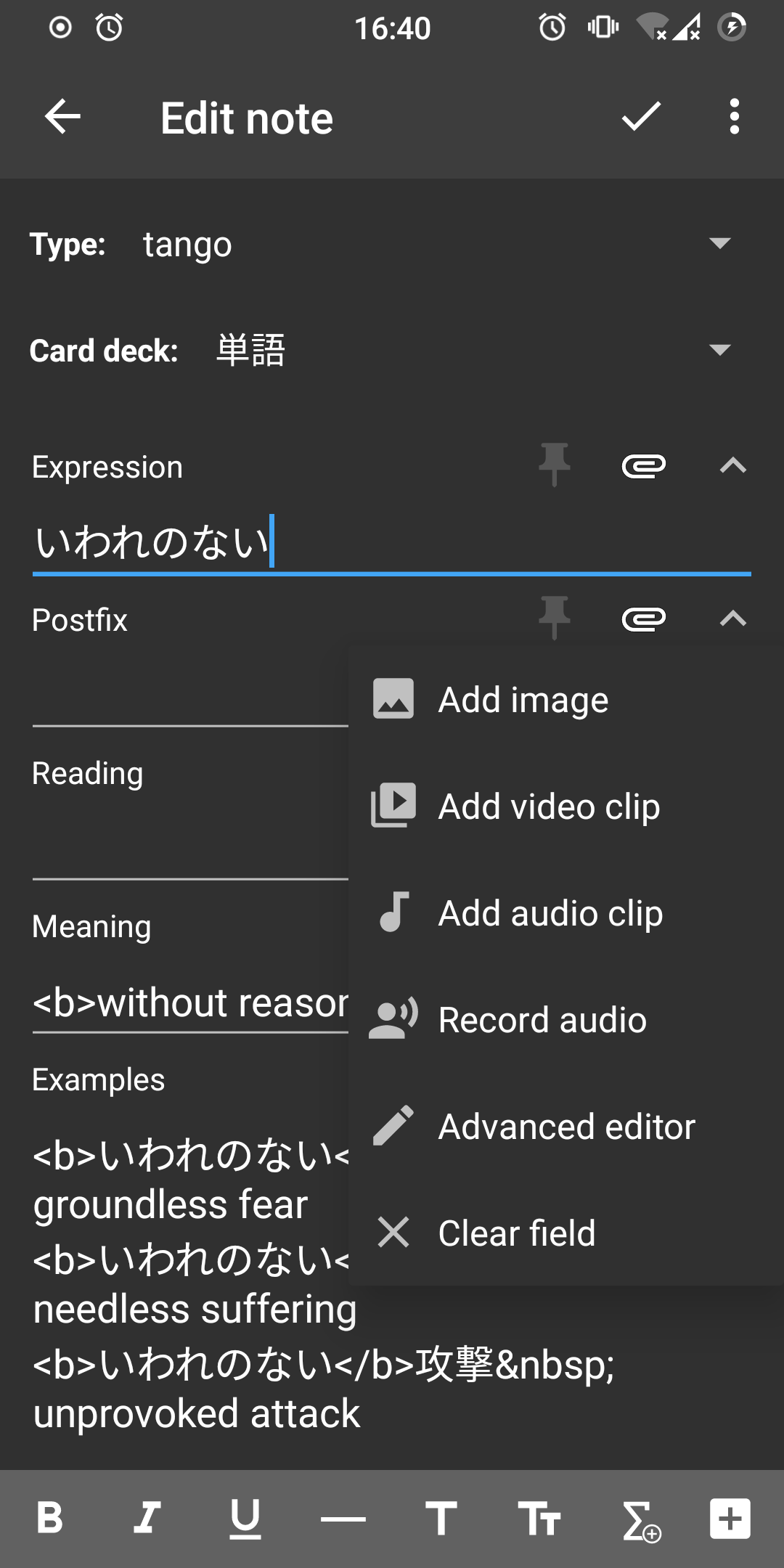The image size is (784, 1568).
Task: Apply underline formatting
Action: 245,1519
